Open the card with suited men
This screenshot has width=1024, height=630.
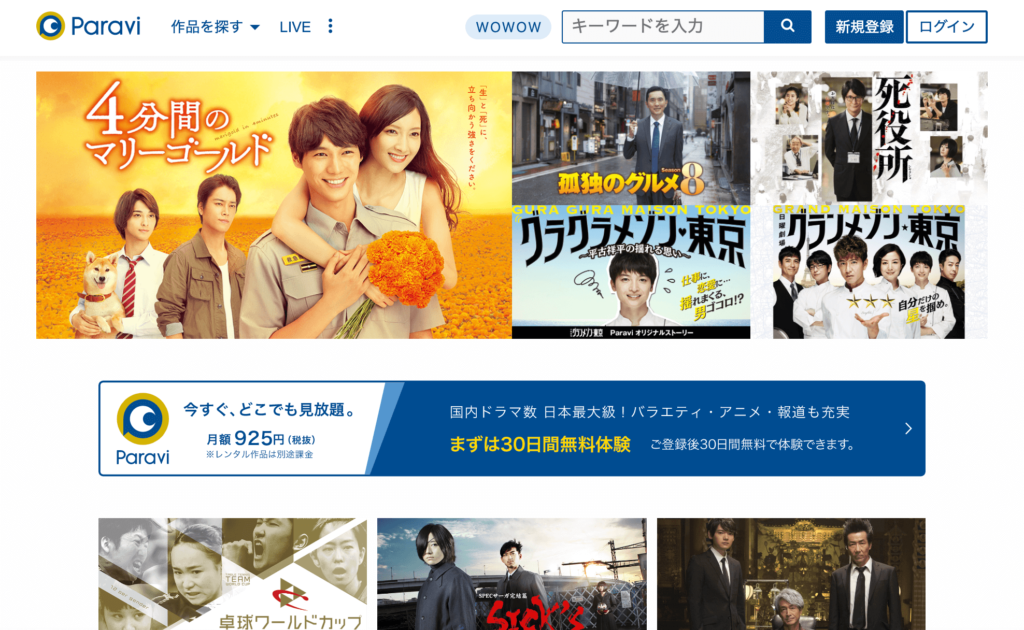coord(790,574)
